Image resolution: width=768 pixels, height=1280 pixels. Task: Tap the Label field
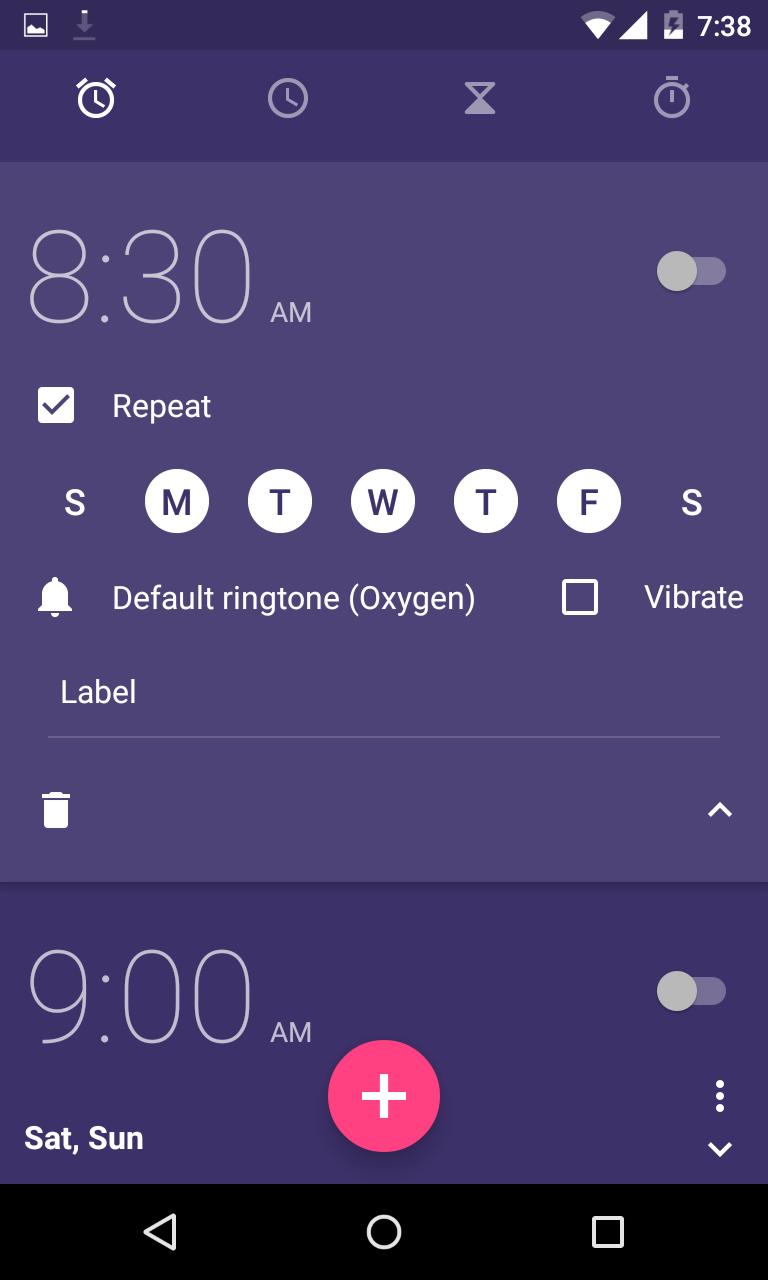384,692
